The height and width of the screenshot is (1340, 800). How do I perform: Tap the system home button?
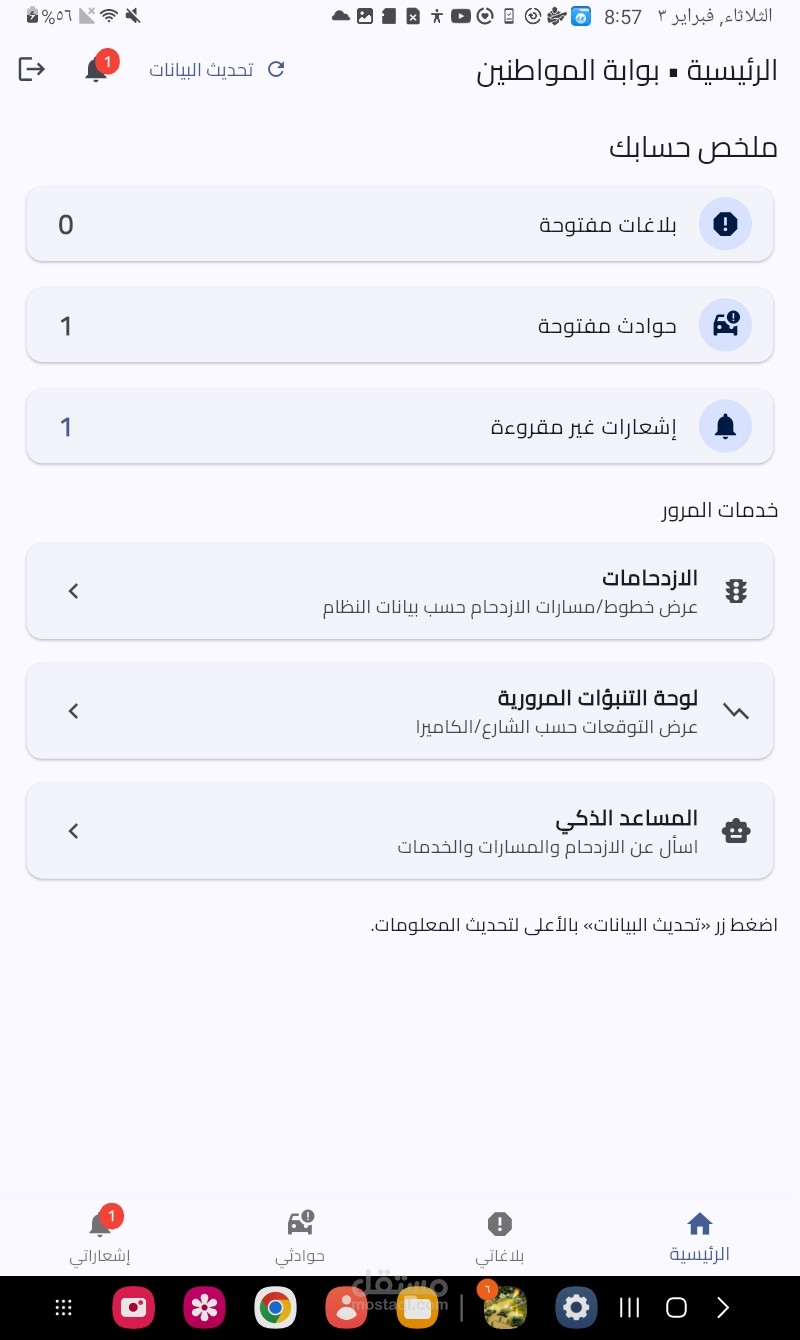[x=676, y=1307]
